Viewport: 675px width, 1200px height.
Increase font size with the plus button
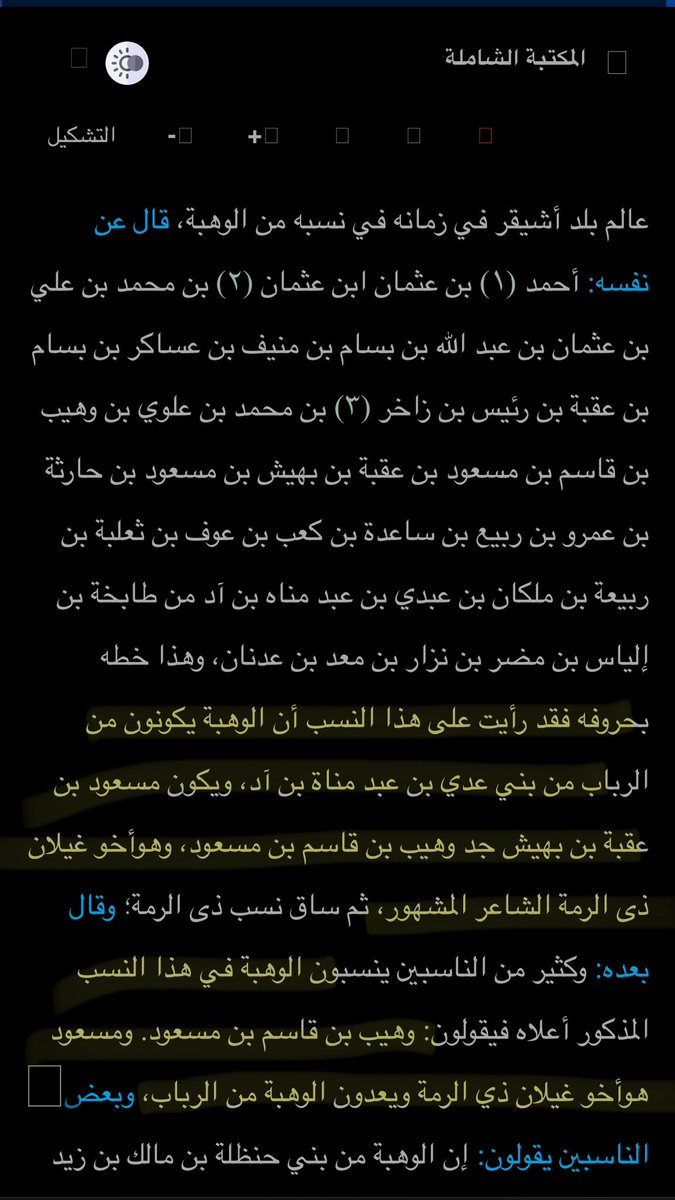tap(263, 137)
